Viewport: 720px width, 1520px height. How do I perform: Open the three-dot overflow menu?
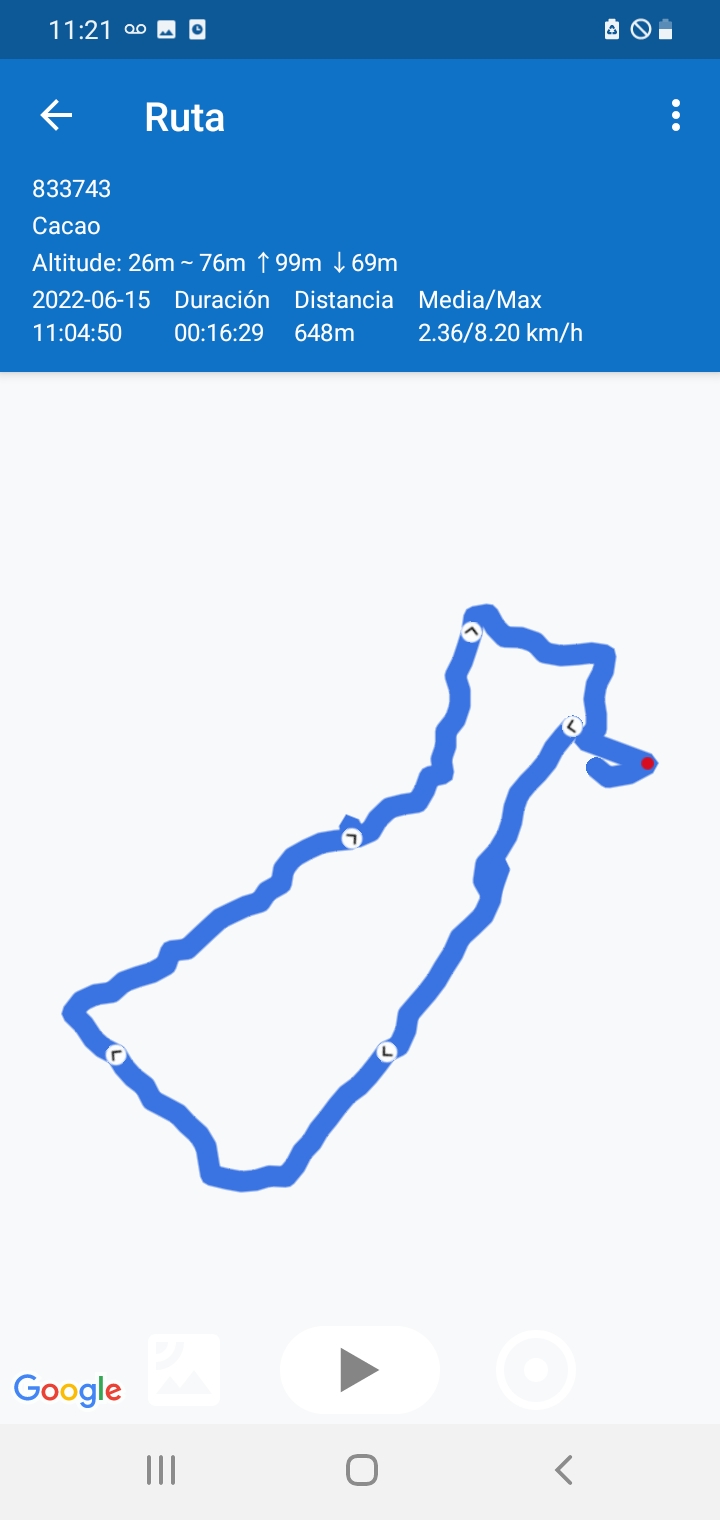pyautogui.click(x=676, y=116)
